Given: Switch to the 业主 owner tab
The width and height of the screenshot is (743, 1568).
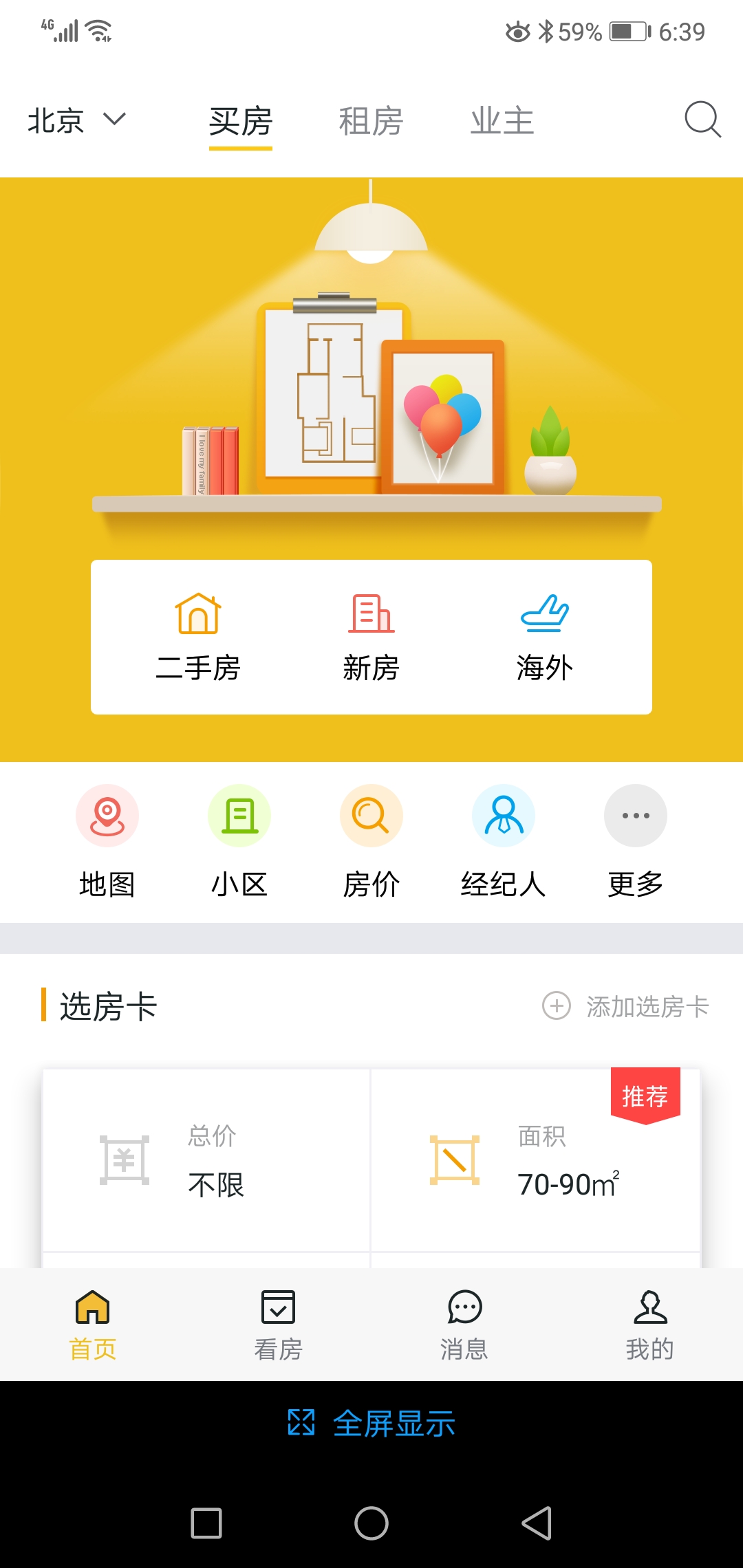Looking at the screenshot, I should point(503,120).
